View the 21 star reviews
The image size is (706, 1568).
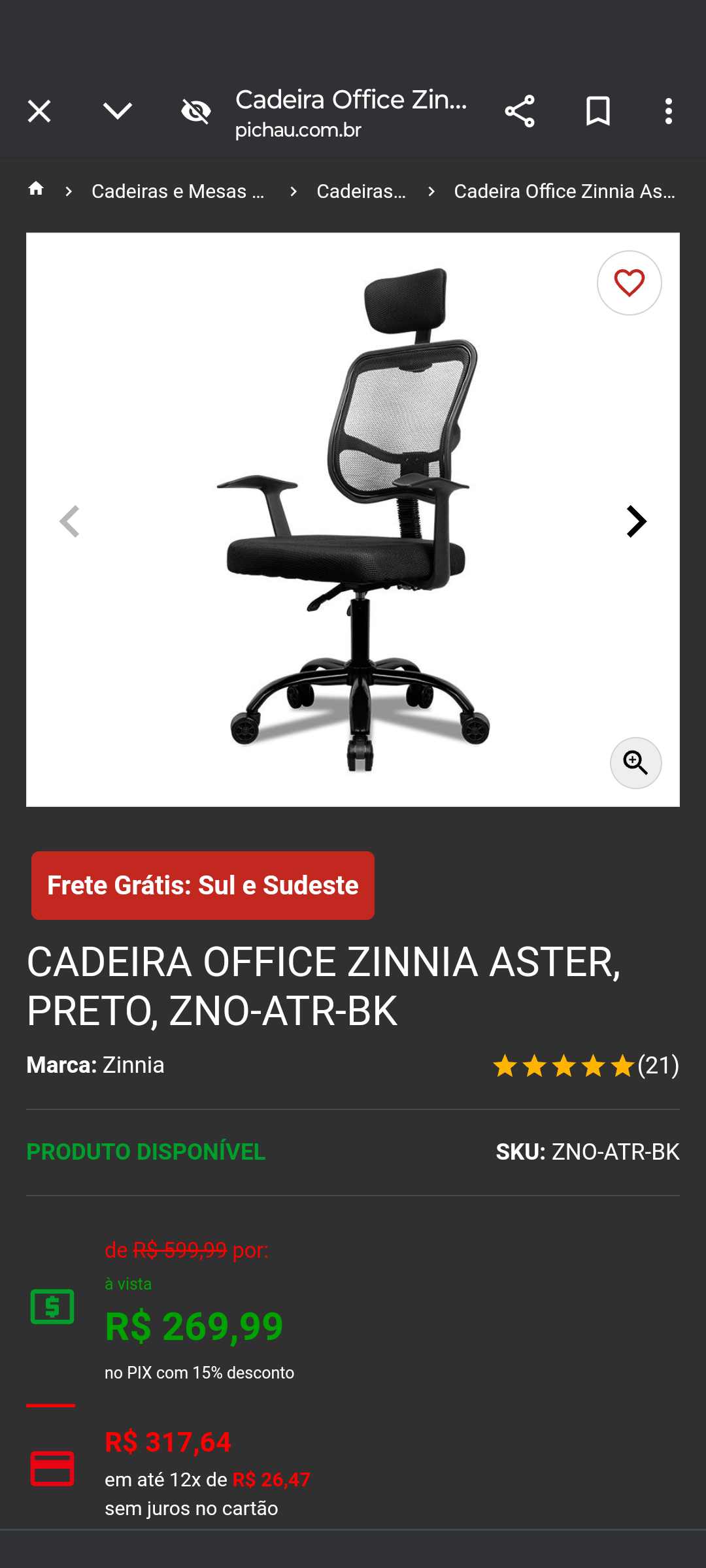(x=586, y=1066)
